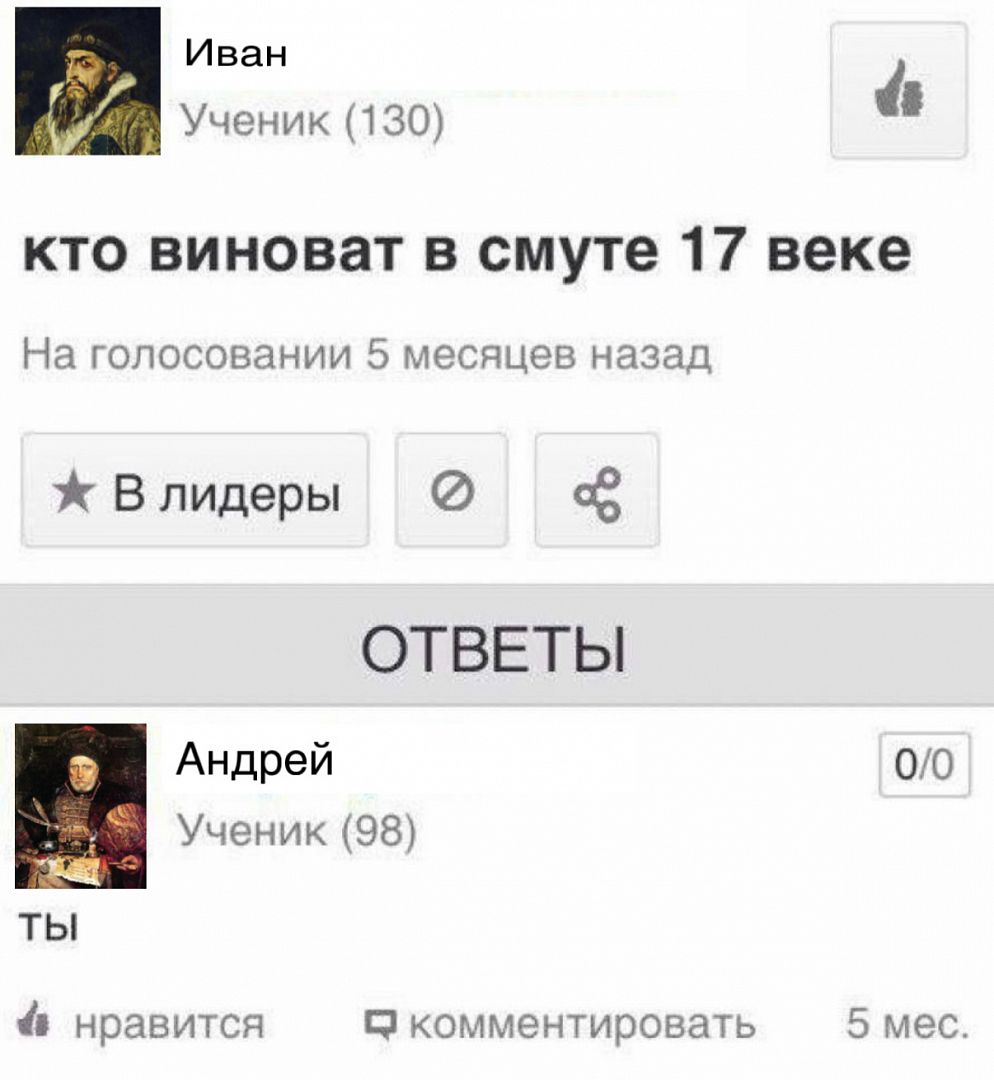Open Иван's profile picture
Image resolution: width=994 pixels, height=1080 pixels.
pyautogui.click(x=88, y=81)
